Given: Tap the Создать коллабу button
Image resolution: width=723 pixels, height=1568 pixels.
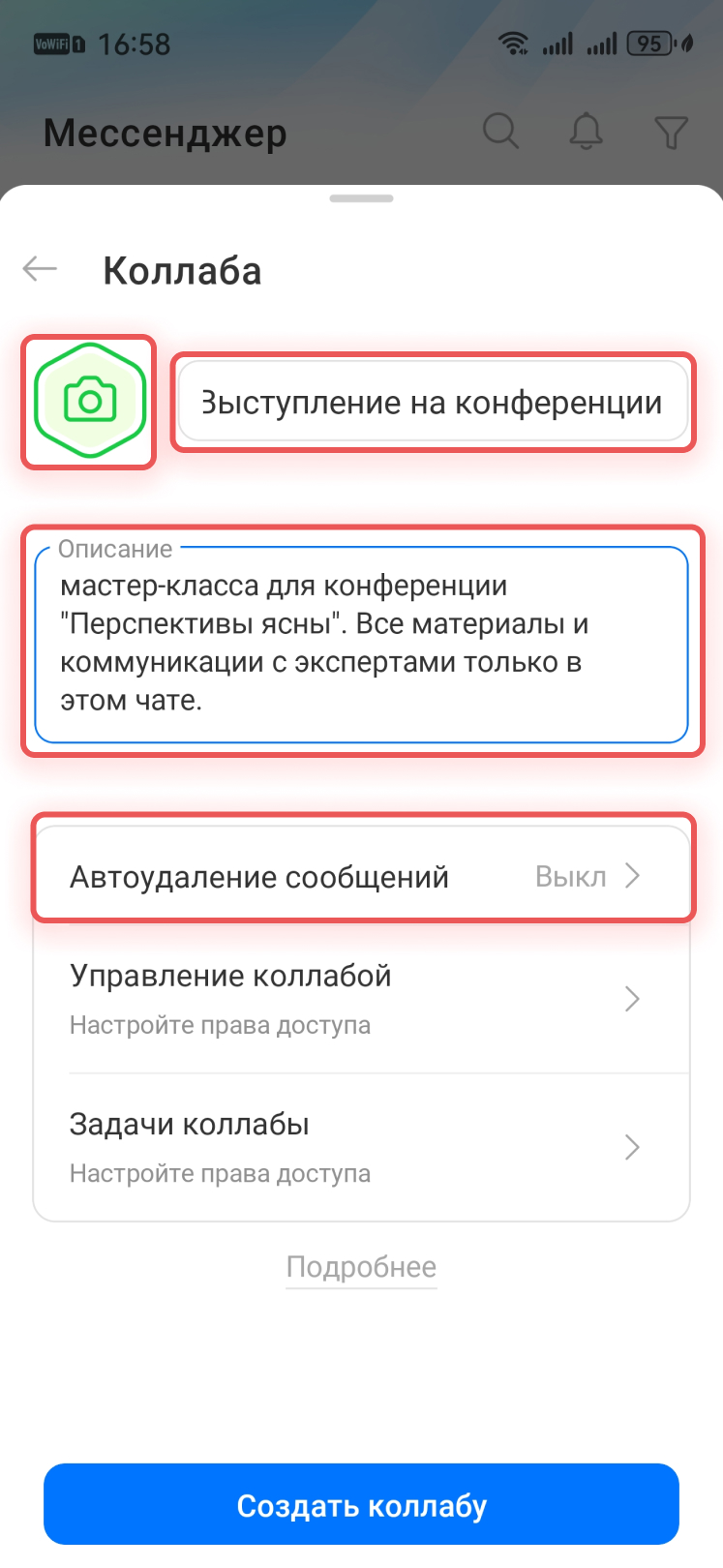Looking at the screenshot, I should click(361, 1505).
